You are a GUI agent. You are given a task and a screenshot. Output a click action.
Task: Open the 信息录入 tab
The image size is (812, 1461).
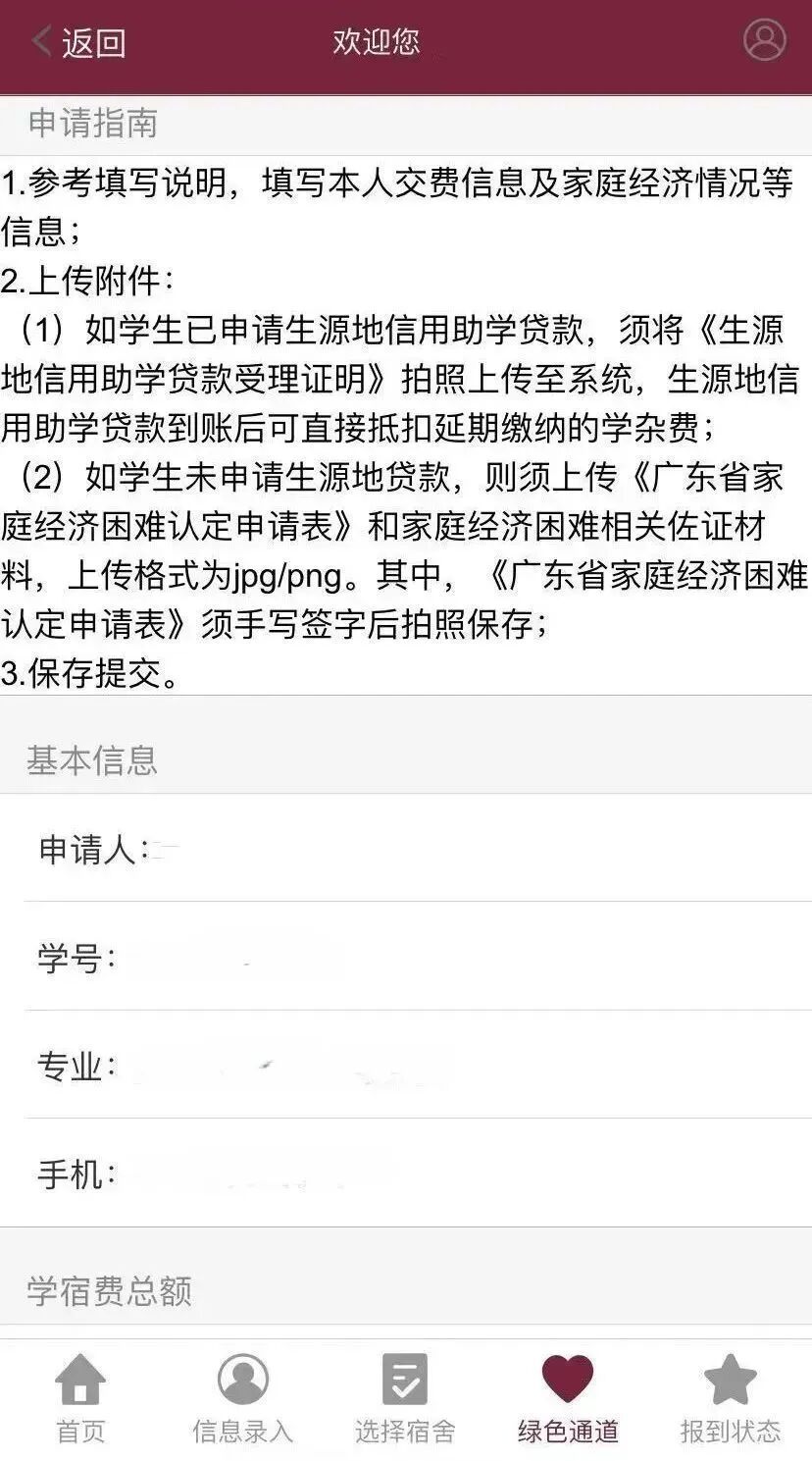pyautogui.click(x=242, y=1398)
